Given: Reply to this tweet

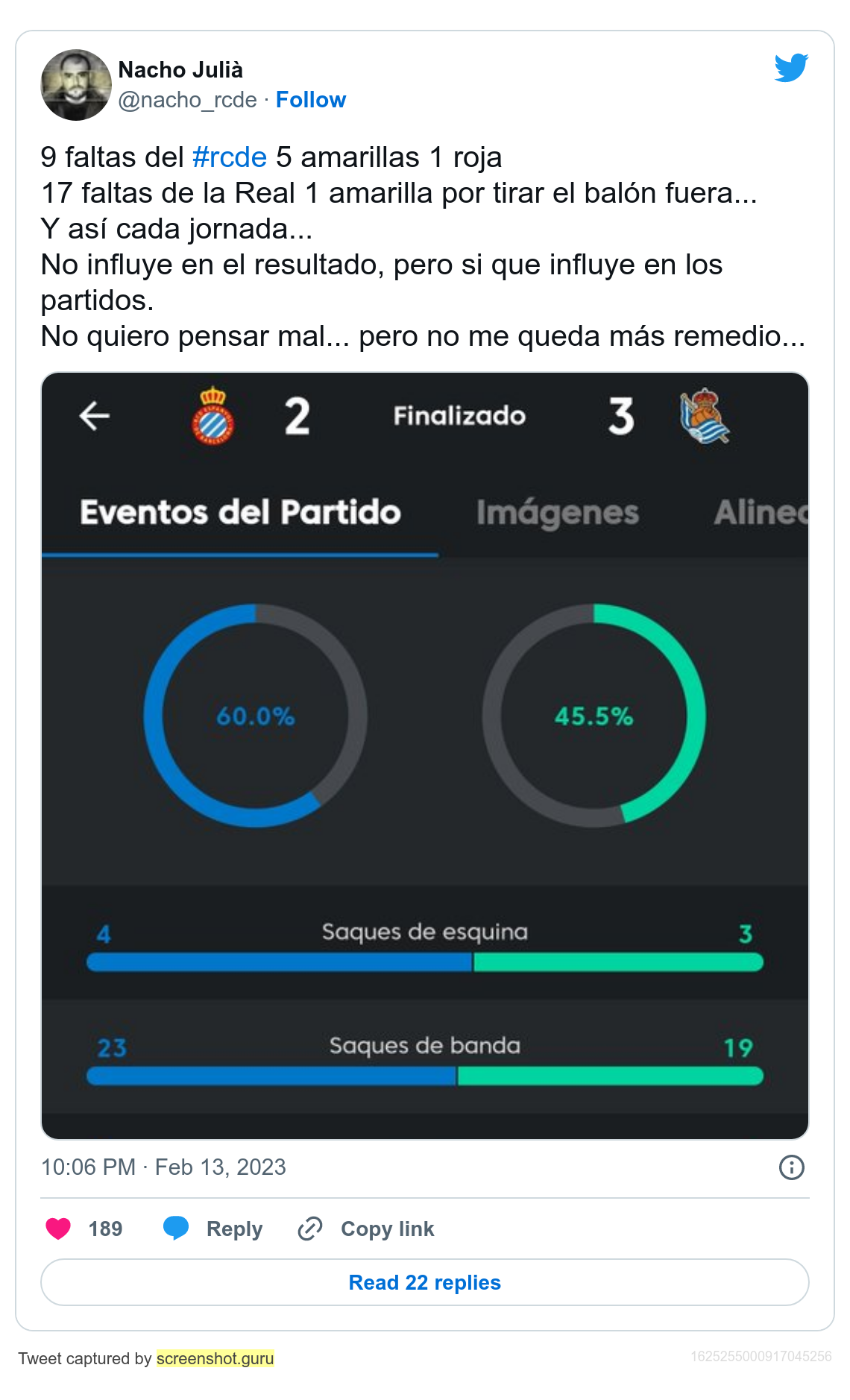Looking at the screenshot, I should pos(213,1229).
